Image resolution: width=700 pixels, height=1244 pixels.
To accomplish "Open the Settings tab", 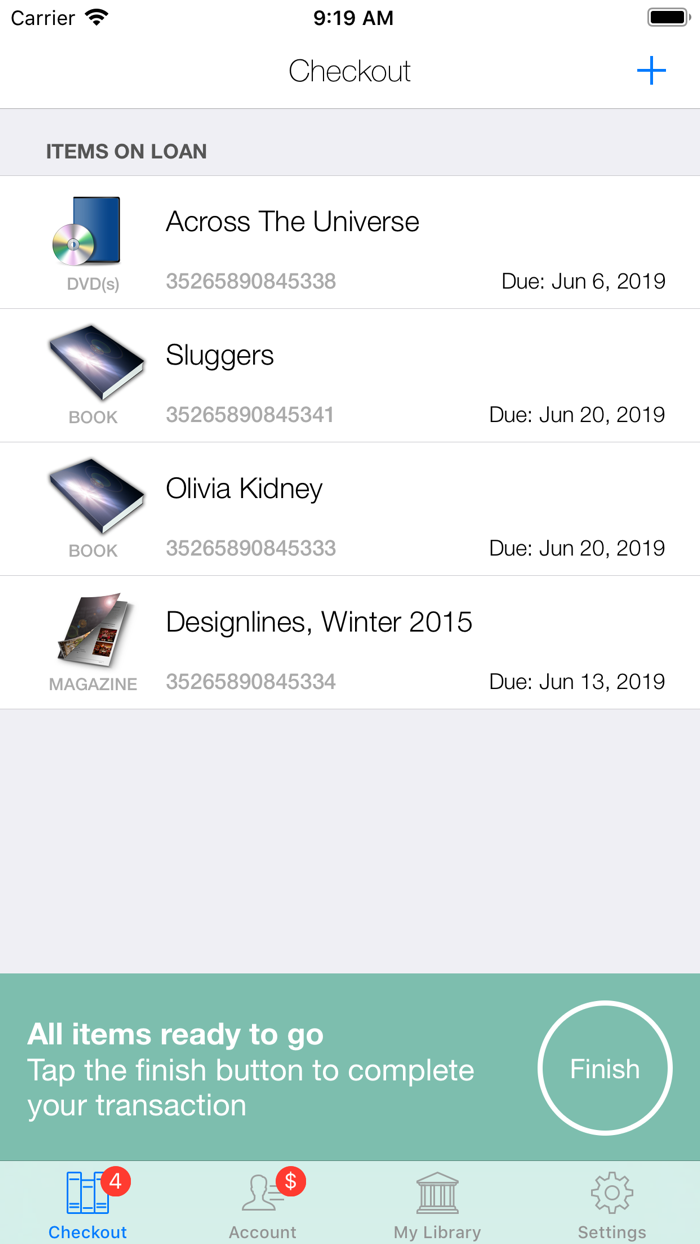I will [612, 1204].
